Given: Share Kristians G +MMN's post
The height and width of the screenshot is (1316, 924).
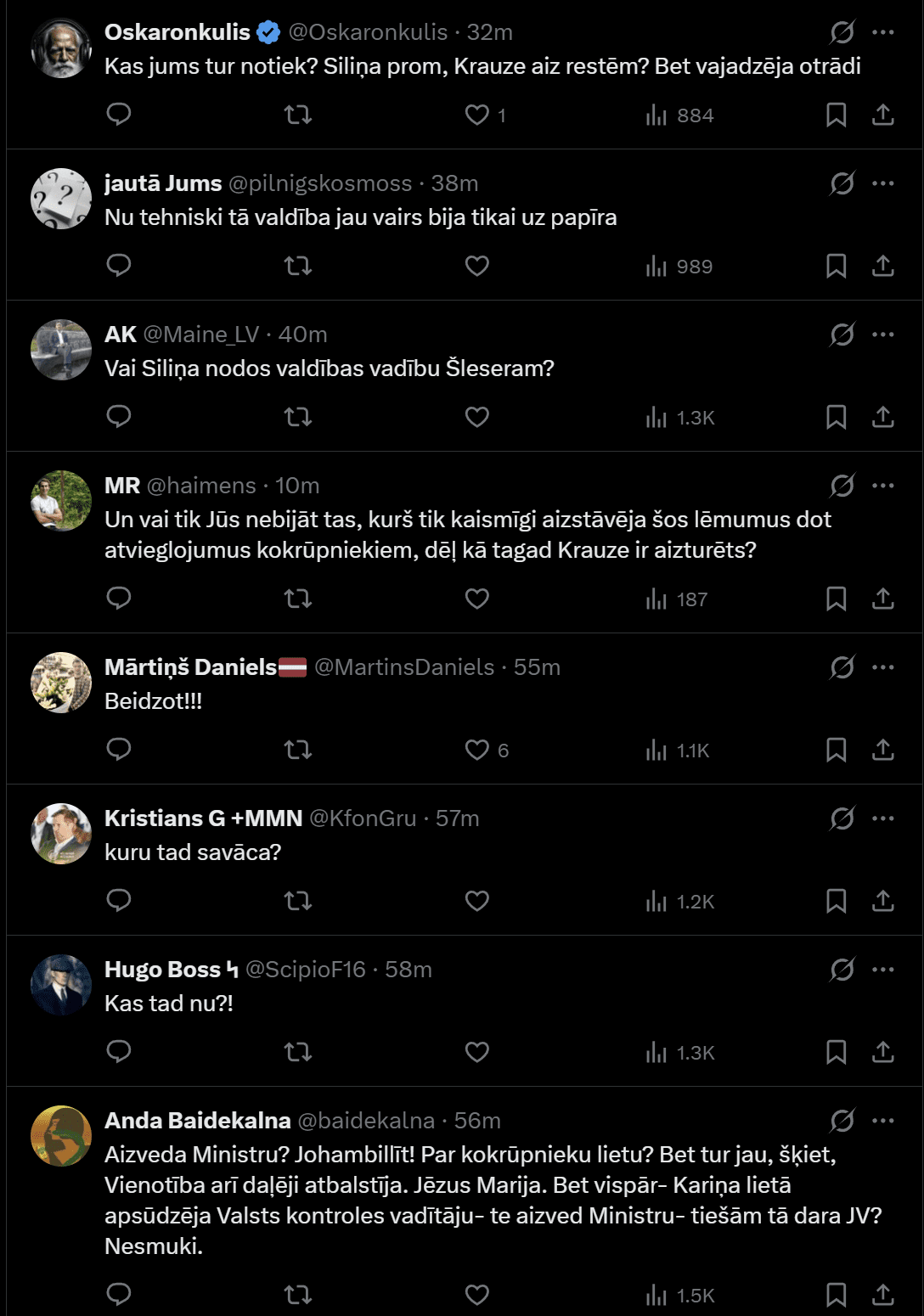Looking at the screenshot, I should tap(883, 901).
